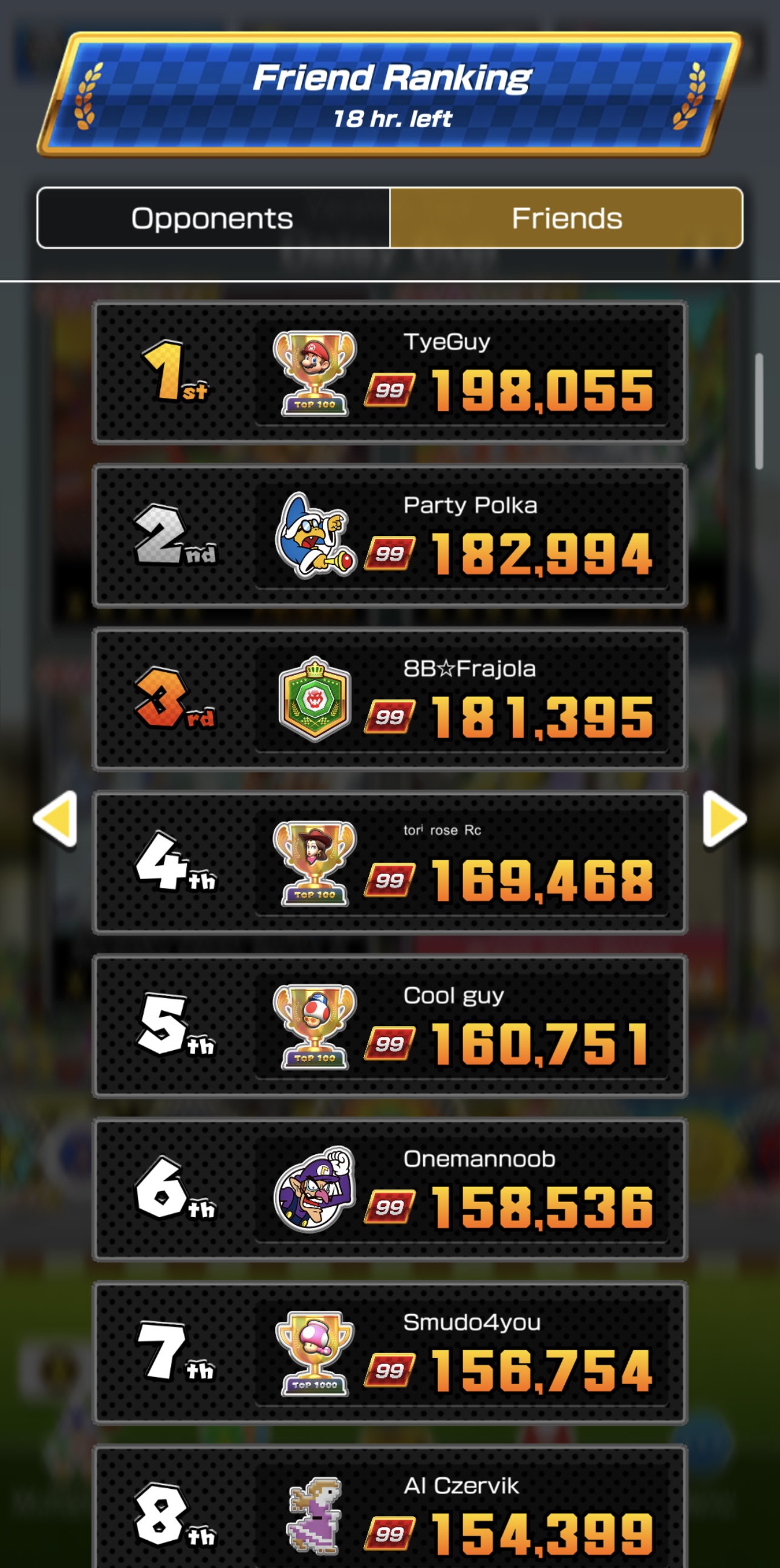
Task: Open Cool guy's ranking entry
Action: click(x=389, y=1026)
